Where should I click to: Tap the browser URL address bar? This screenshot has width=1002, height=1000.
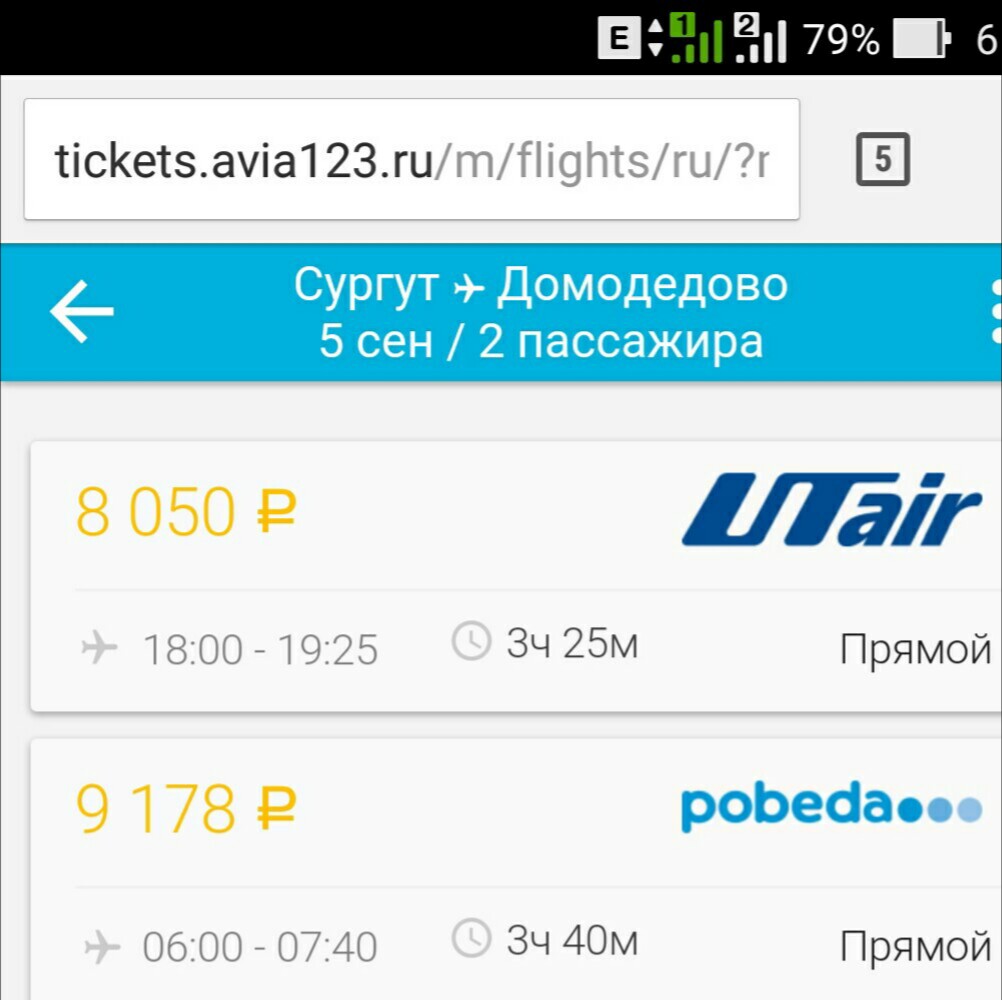coord(411,160)
